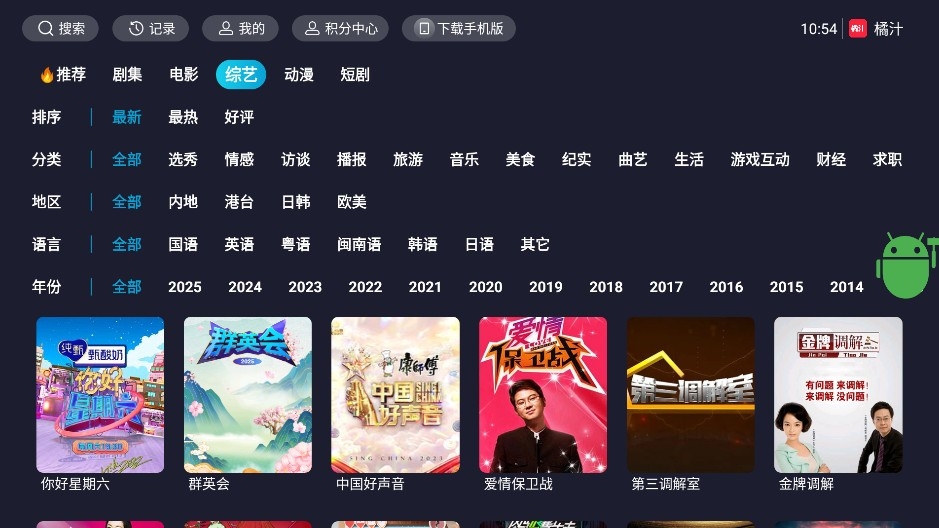Filter region by 港台
The height and width of the screenshot is (528, 939).
[x=239, y=201]
